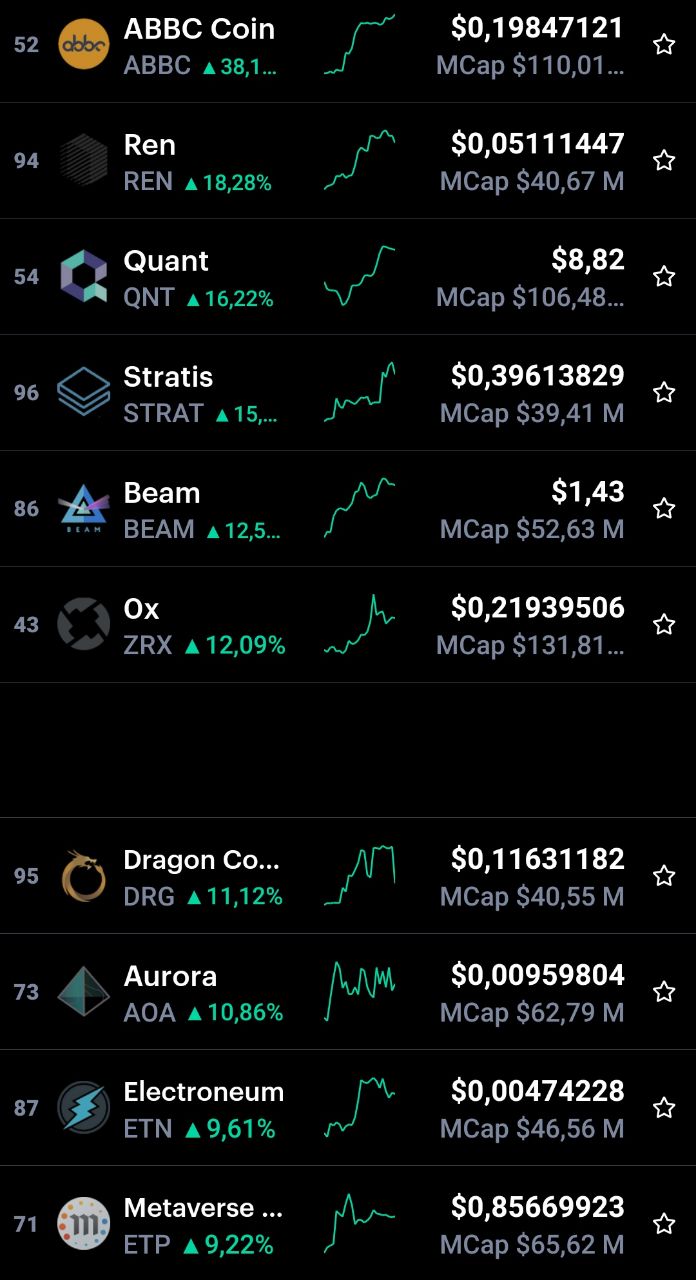Favorite Quant using its star icon
Image resolution: width=696 pixels, height=1280 pixels.
[x=664, y=276]
